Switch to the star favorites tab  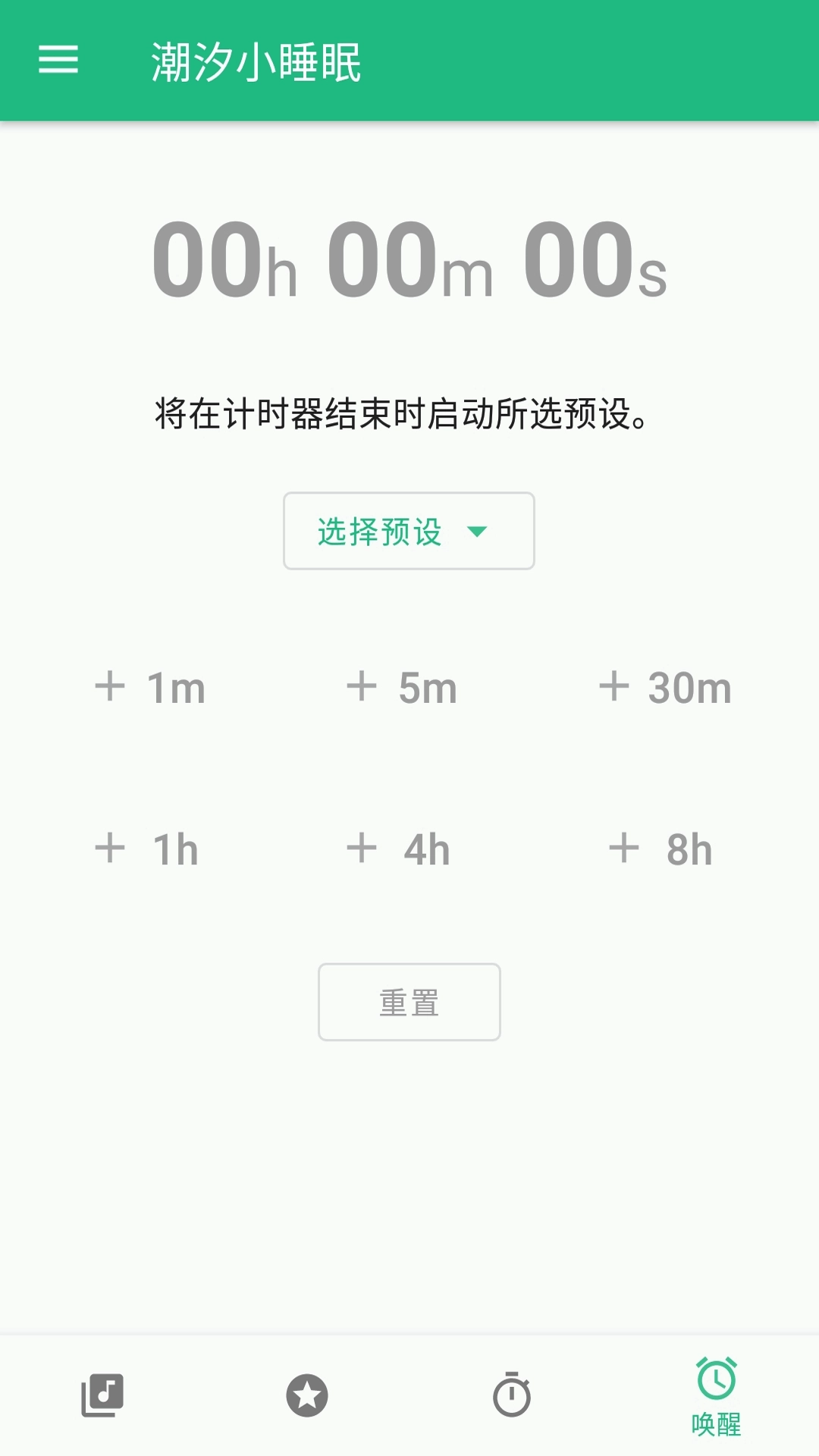click(x=307, y=1395)
